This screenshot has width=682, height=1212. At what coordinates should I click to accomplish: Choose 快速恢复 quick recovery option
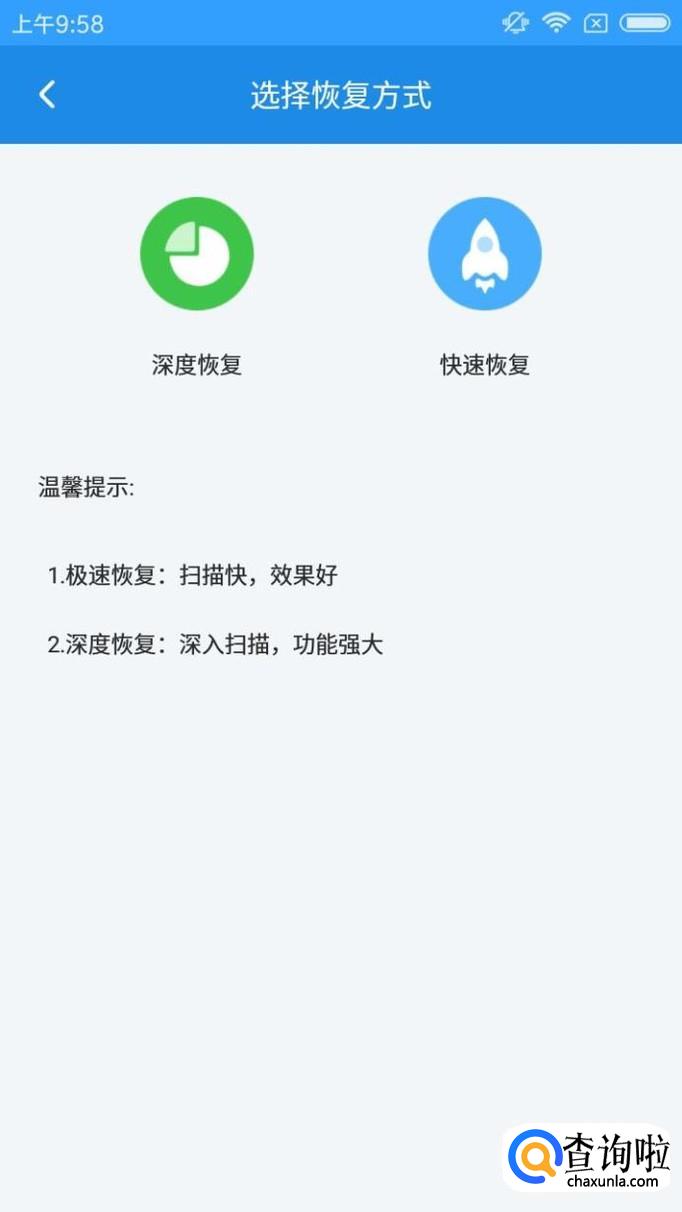(x=485, y=254)
